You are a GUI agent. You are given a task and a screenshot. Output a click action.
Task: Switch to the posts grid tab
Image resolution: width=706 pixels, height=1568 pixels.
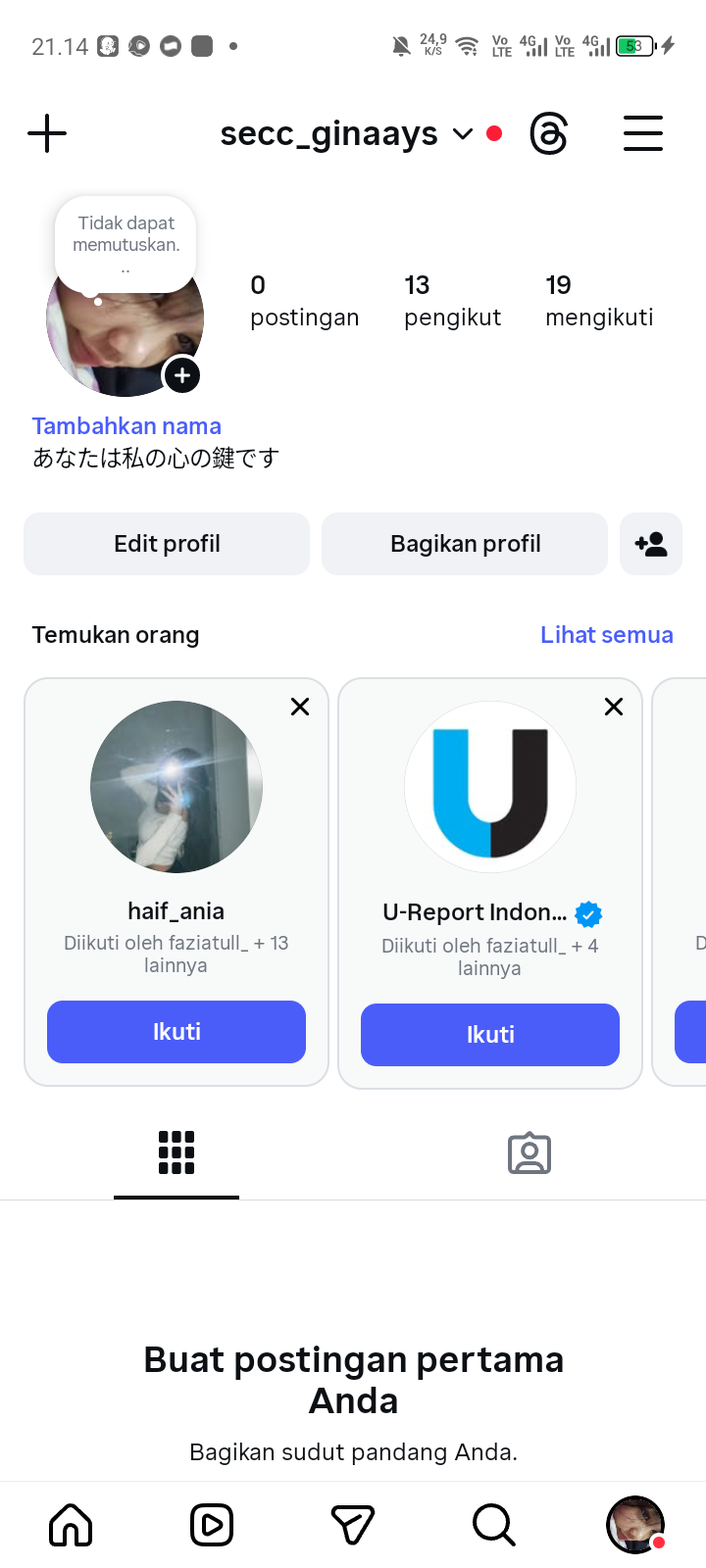point(176,1152)
